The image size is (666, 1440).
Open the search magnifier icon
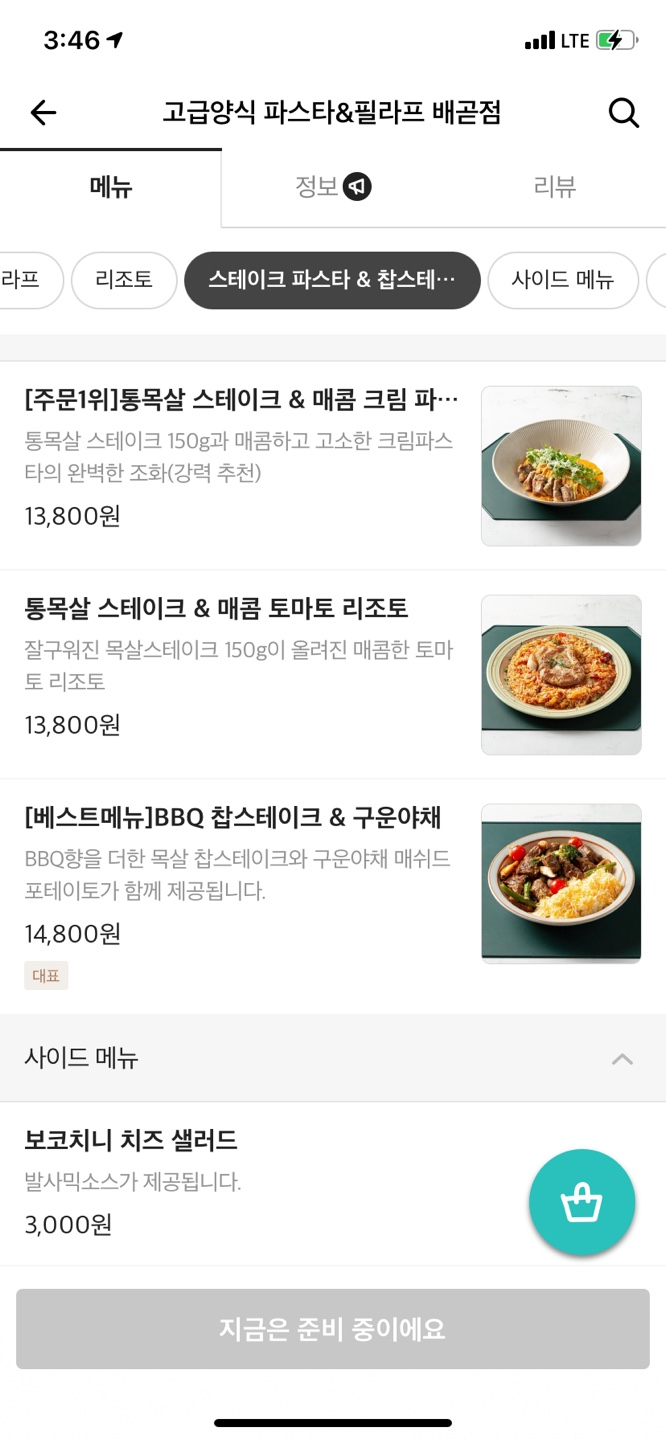tap(623, 113)
